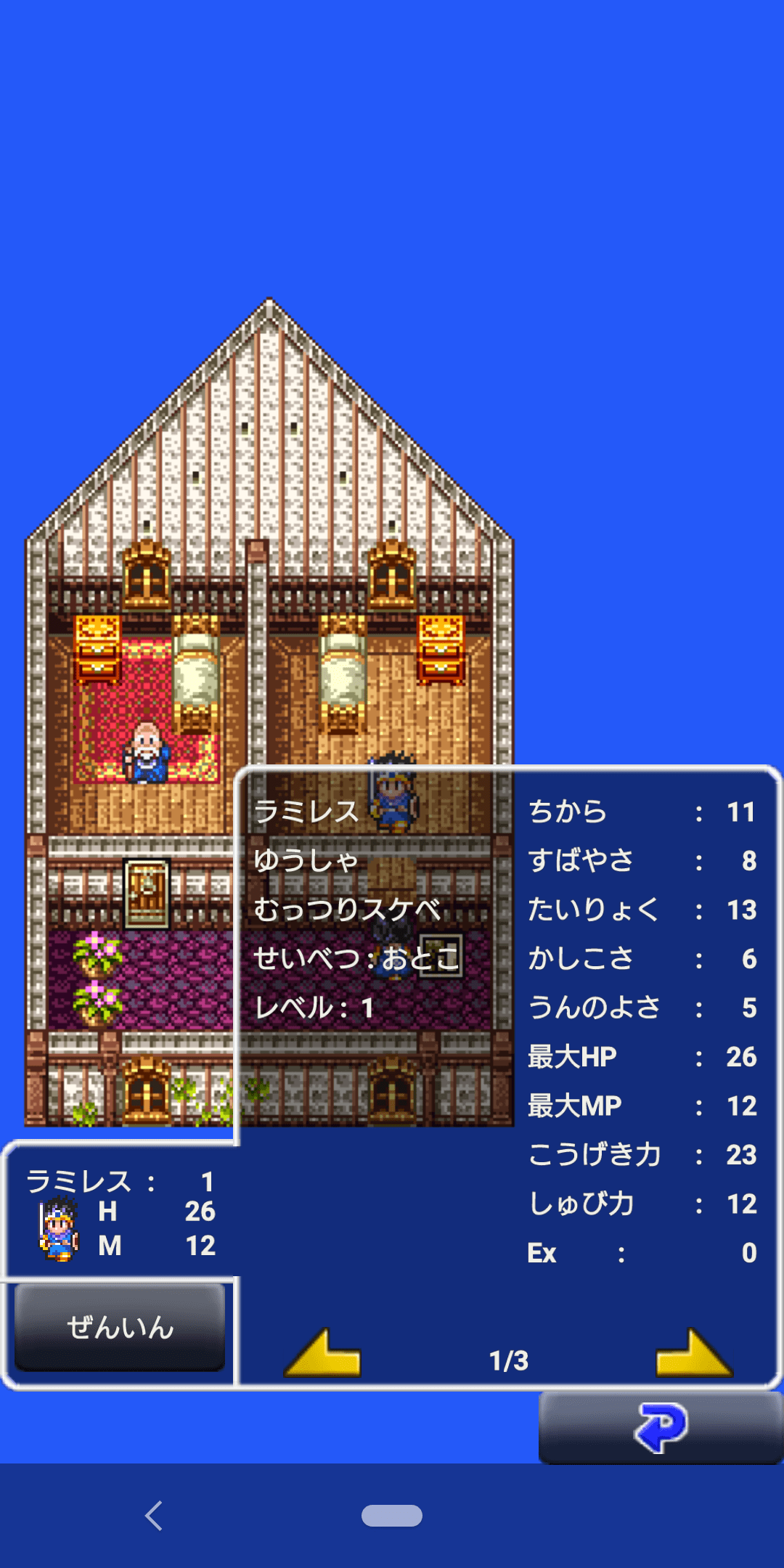Select ラミレス in the party panel

pos(120,1212)
